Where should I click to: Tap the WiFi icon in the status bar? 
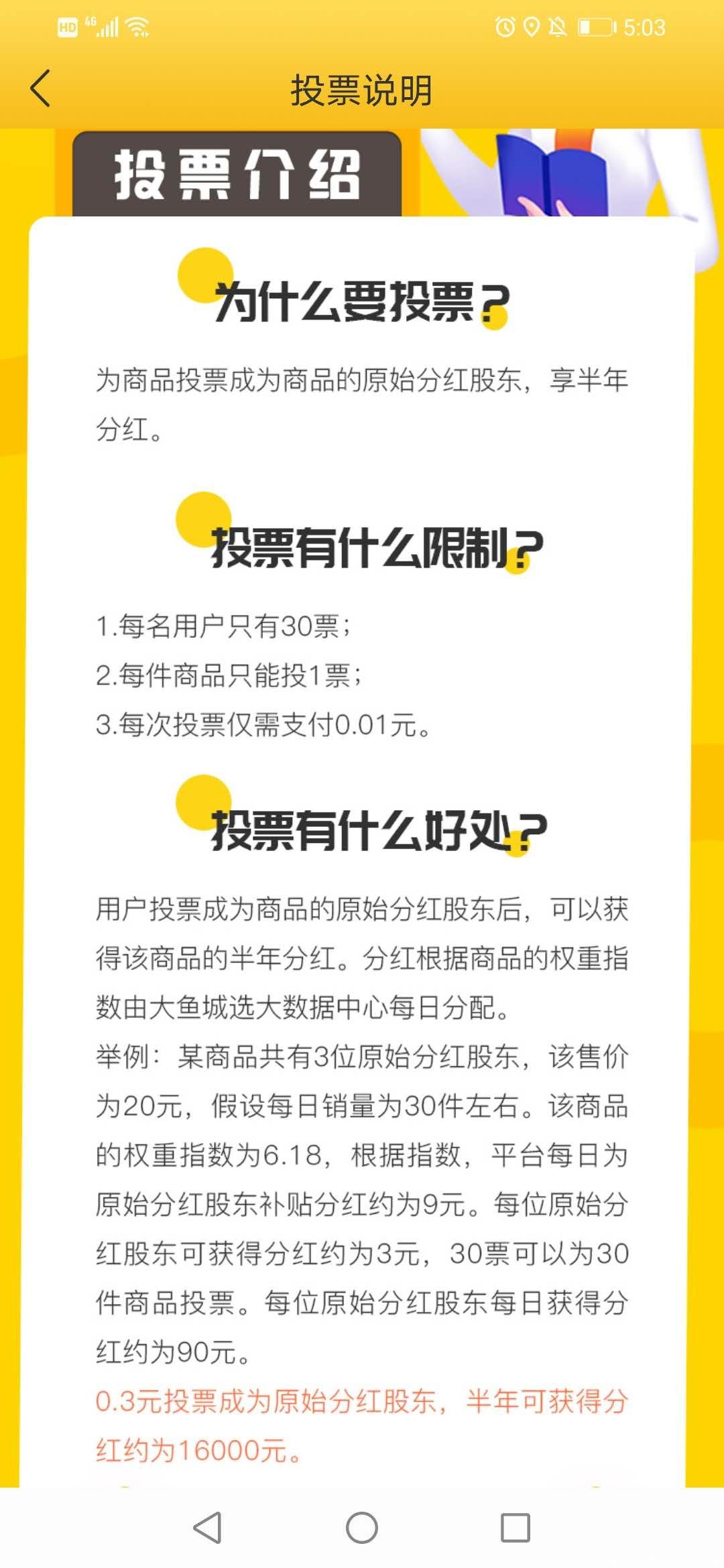pyautogui.click(x=137, y=25)
